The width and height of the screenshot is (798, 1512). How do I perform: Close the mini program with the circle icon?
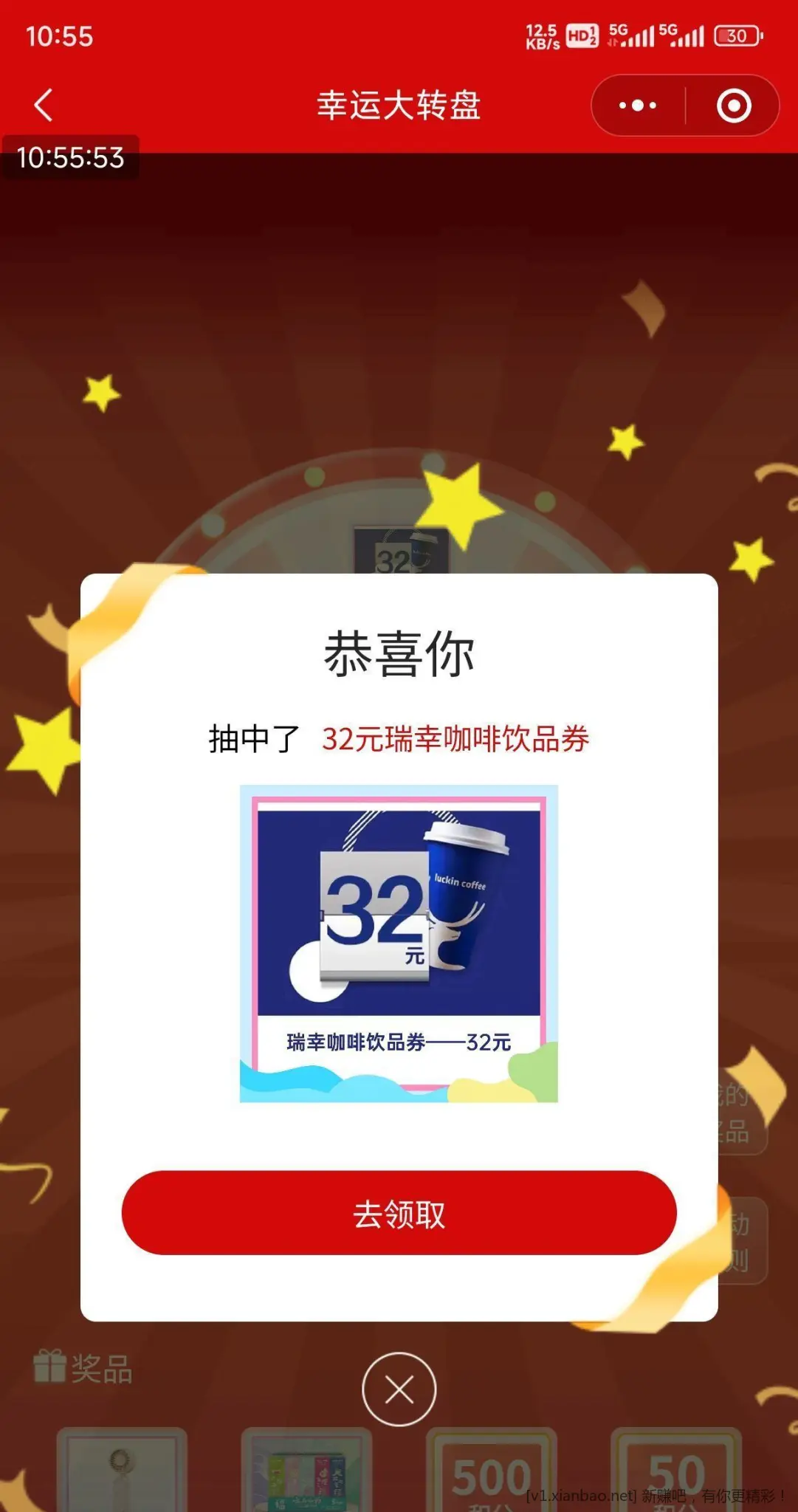[x=733, y=106]
